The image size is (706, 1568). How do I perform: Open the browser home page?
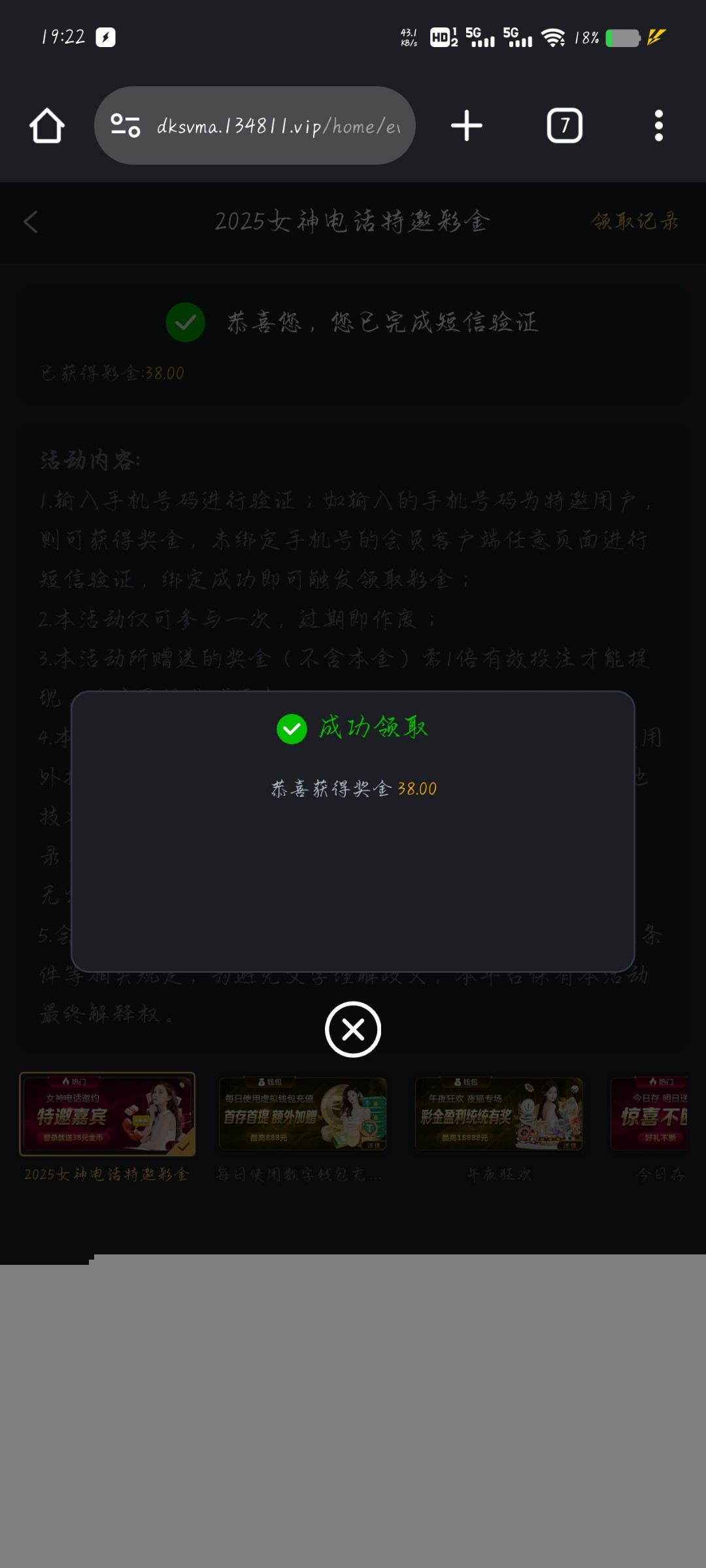pyautogui.click(x=47, y=125)
